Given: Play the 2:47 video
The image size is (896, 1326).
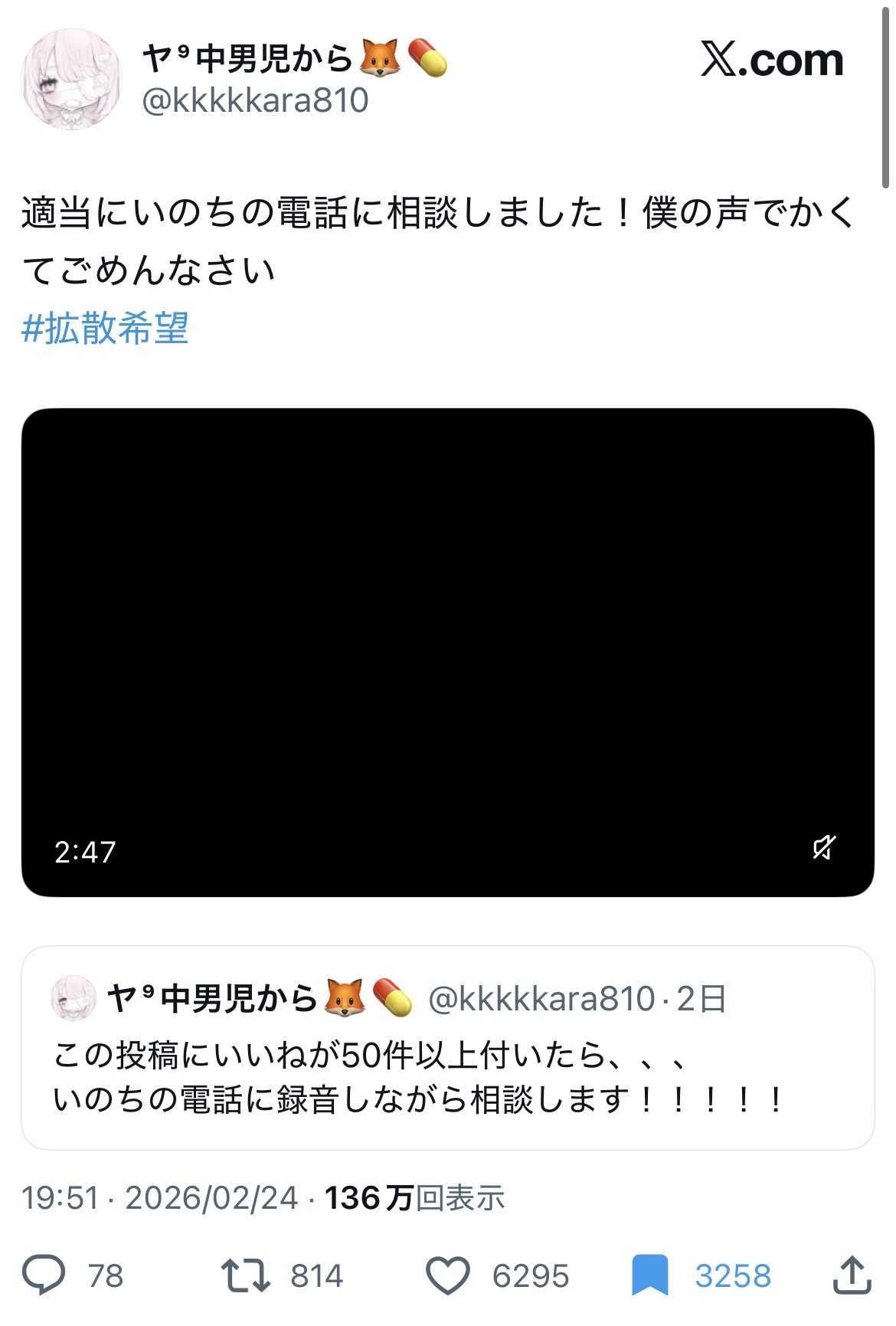Looking at the screenshot, I should coord(447,651).
